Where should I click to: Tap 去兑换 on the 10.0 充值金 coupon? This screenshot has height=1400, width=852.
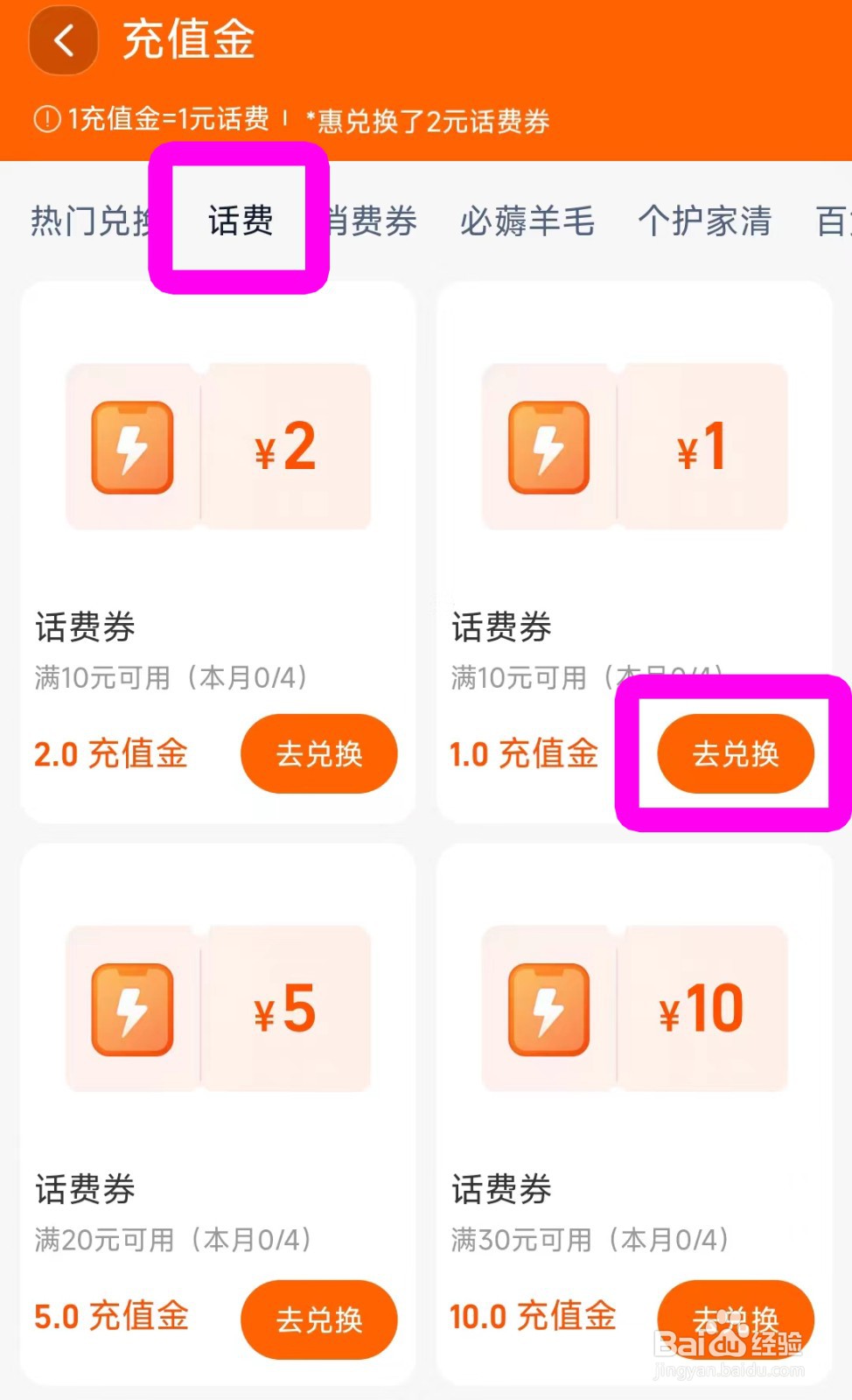[737, 1317]
